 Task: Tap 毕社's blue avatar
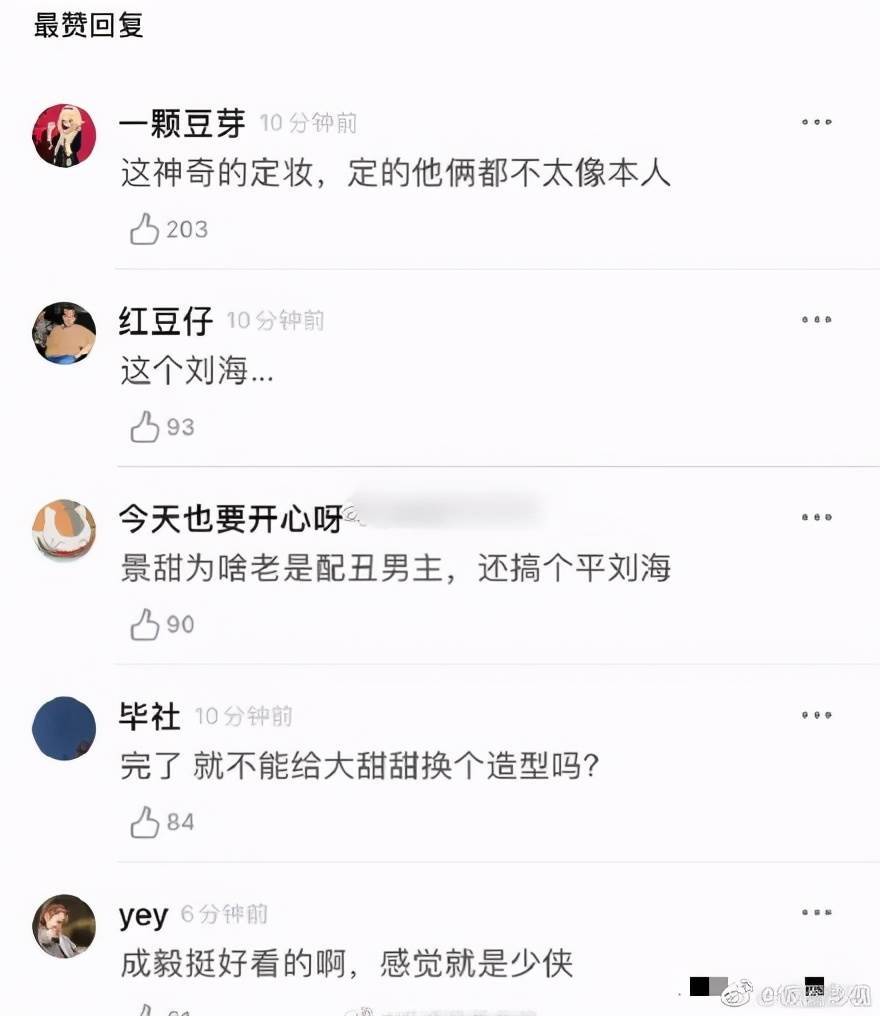coord(64,728)
